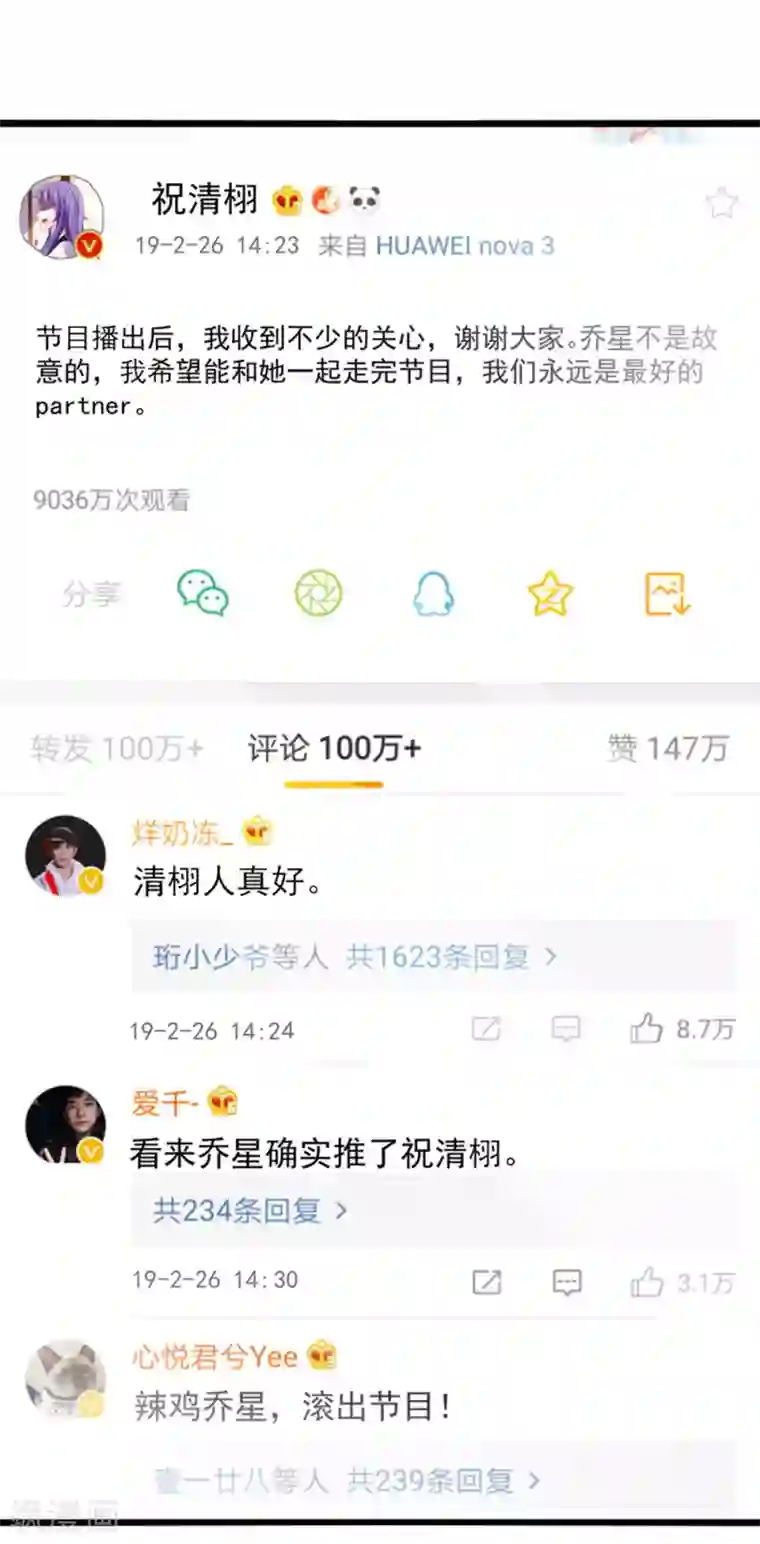Like 爱千-'s comment showing 3.1万

pyautogui.click(x=668, y=1282)
